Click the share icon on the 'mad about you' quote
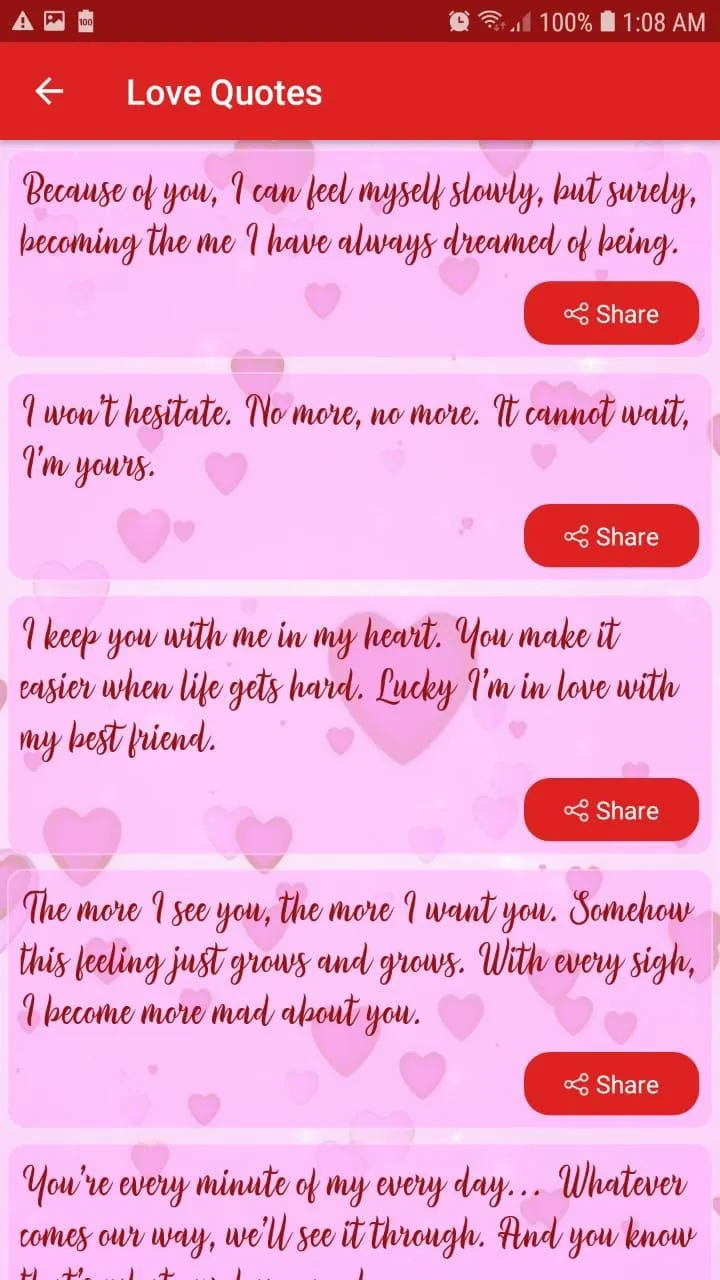720x1280 pixels. 574,1083
